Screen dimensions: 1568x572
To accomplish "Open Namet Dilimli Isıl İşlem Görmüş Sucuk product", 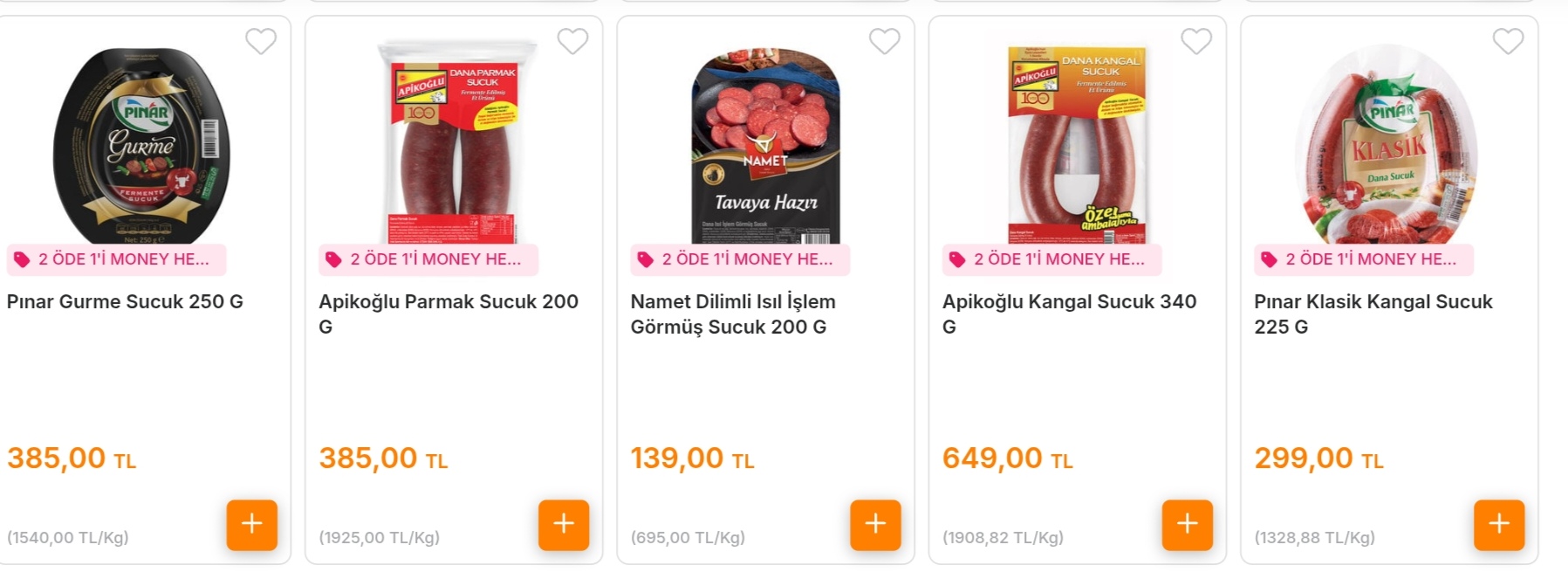I will coord(732,314).
